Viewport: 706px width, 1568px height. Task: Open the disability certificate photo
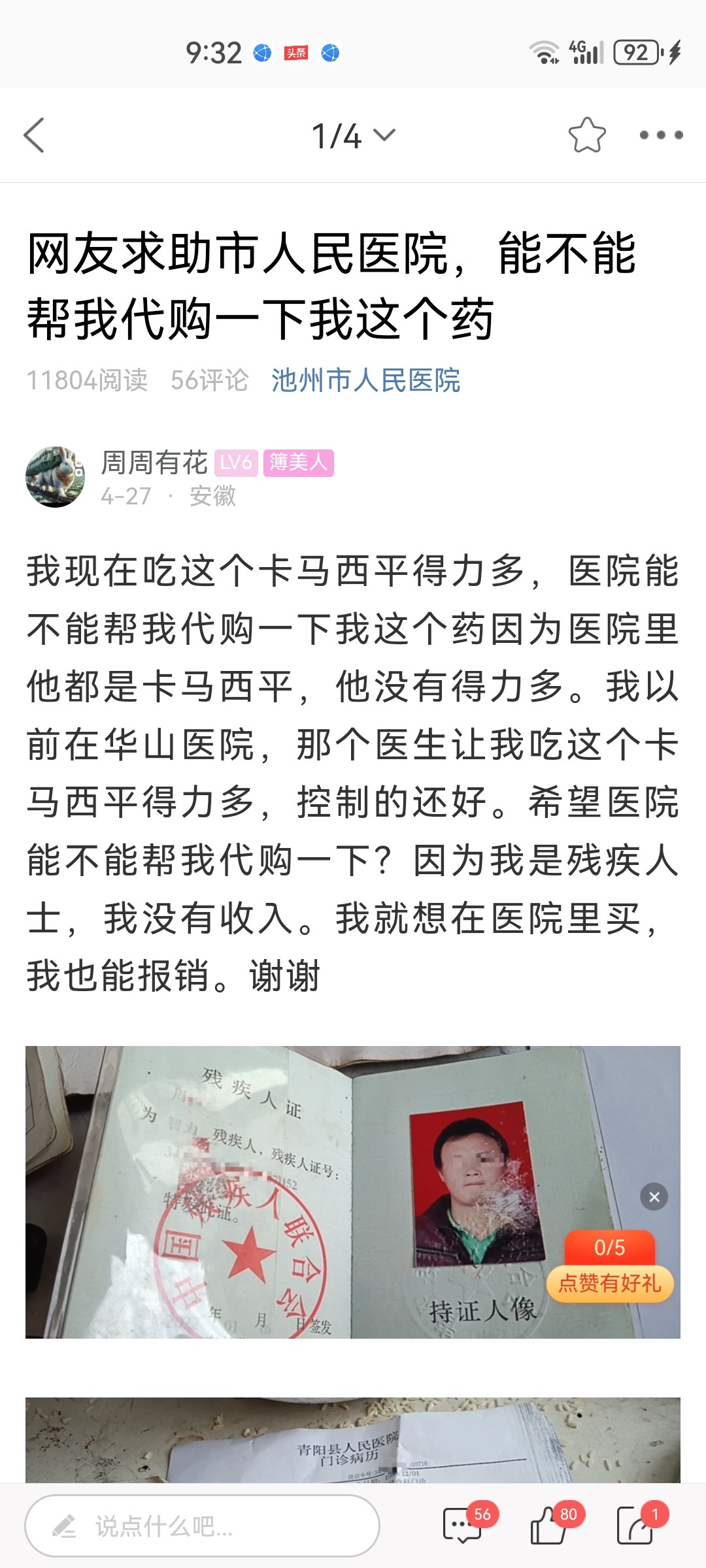coord(353,1192)
